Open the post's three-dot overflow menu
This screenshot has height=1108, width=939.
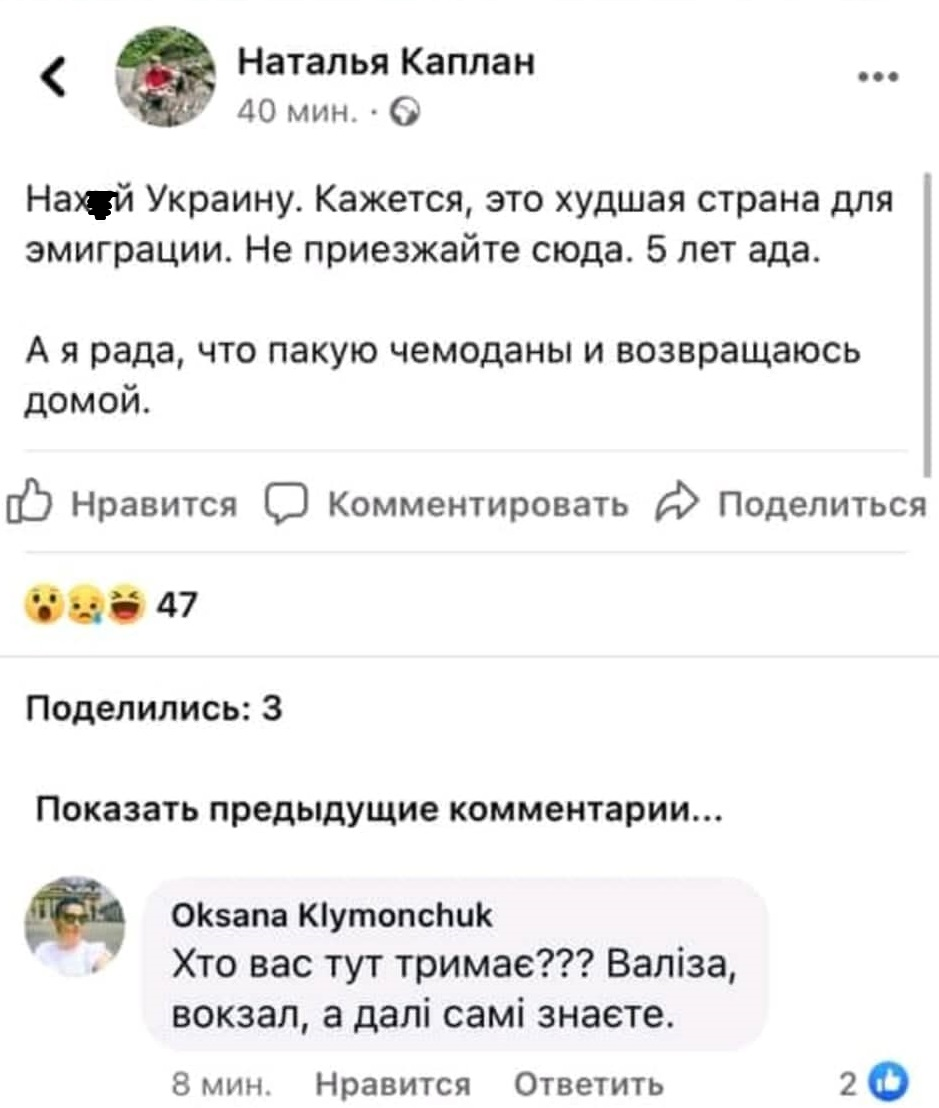(x=880, y=77)
